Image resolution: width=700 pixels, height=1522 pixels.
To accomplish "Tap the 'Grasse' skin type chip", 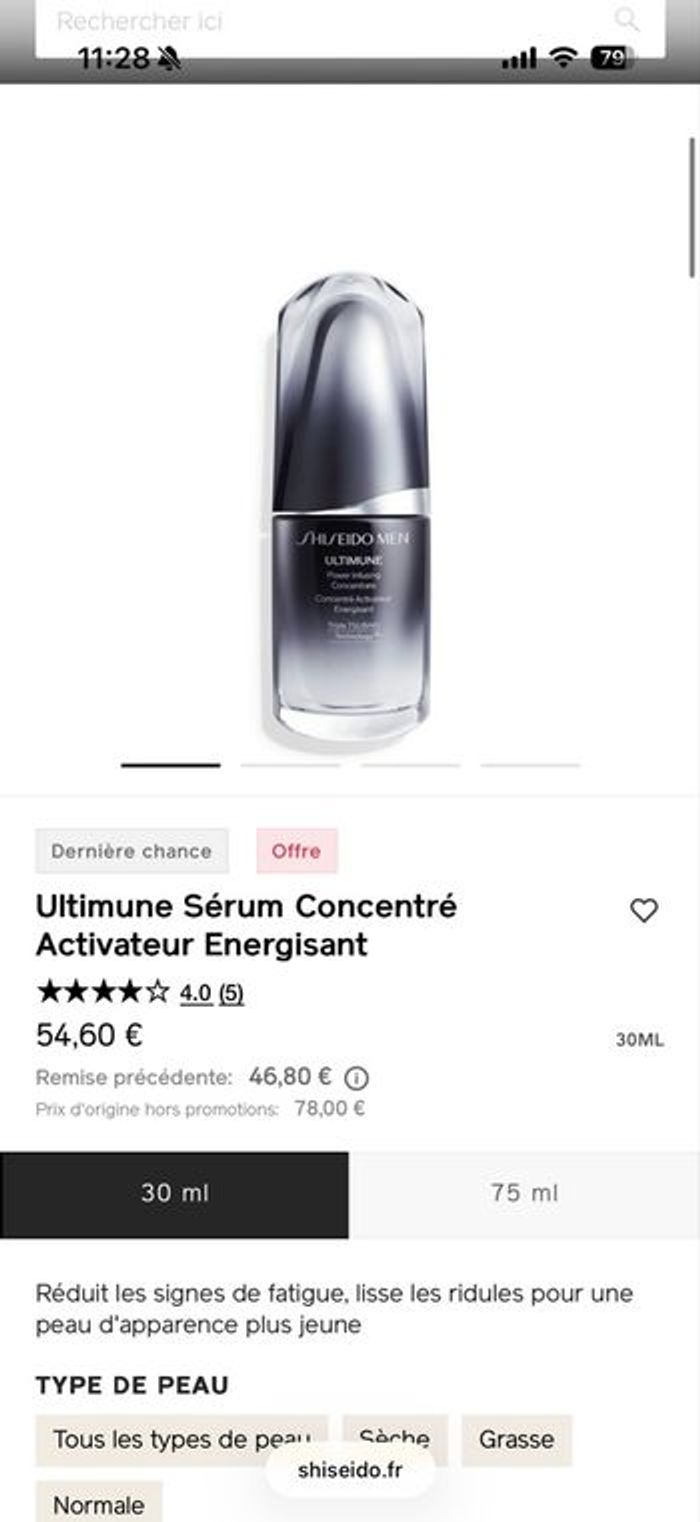I will pos(516,1440).
